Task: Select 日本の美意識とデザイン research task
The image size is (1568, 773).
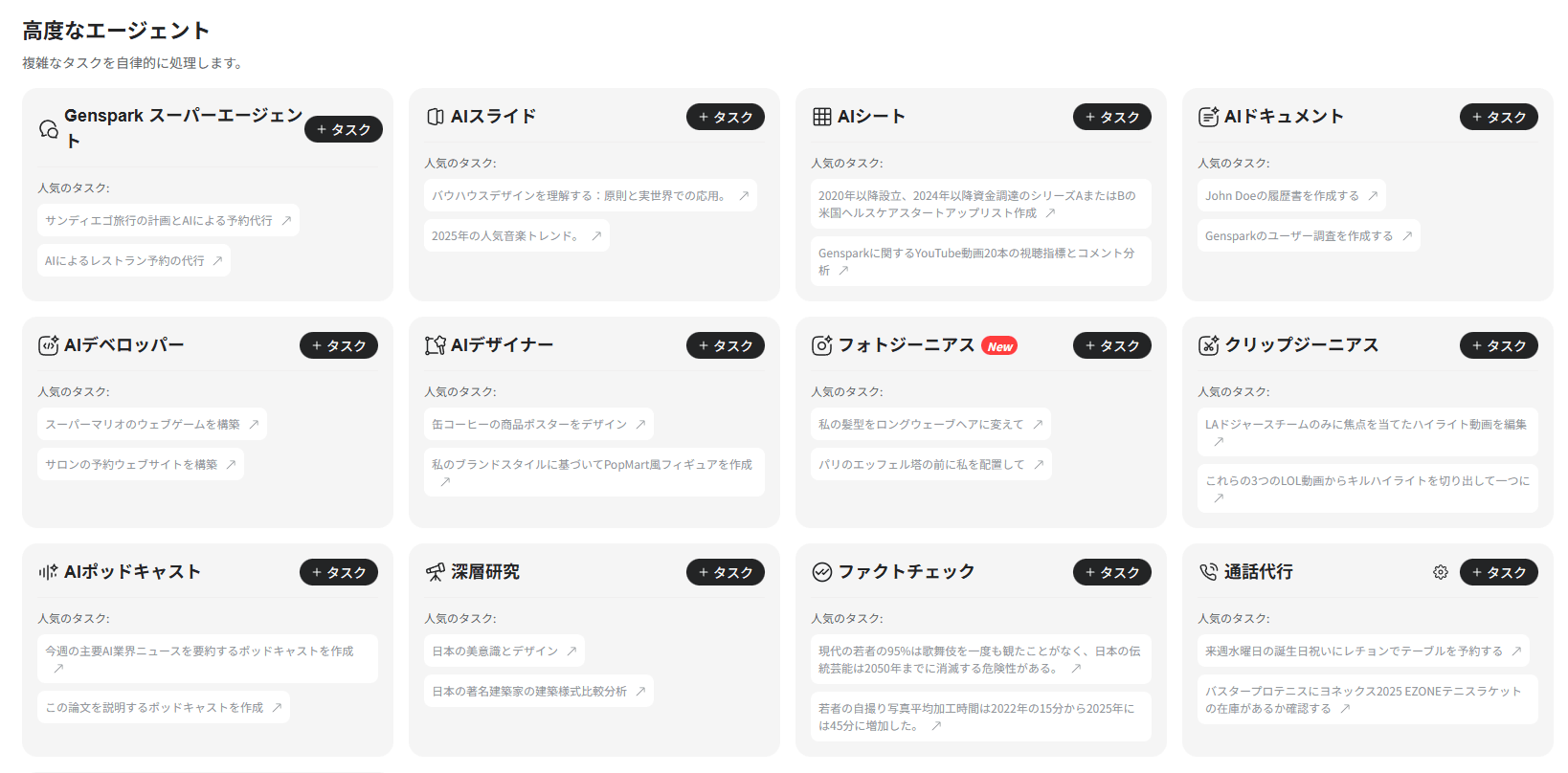Action: (504, 651)
